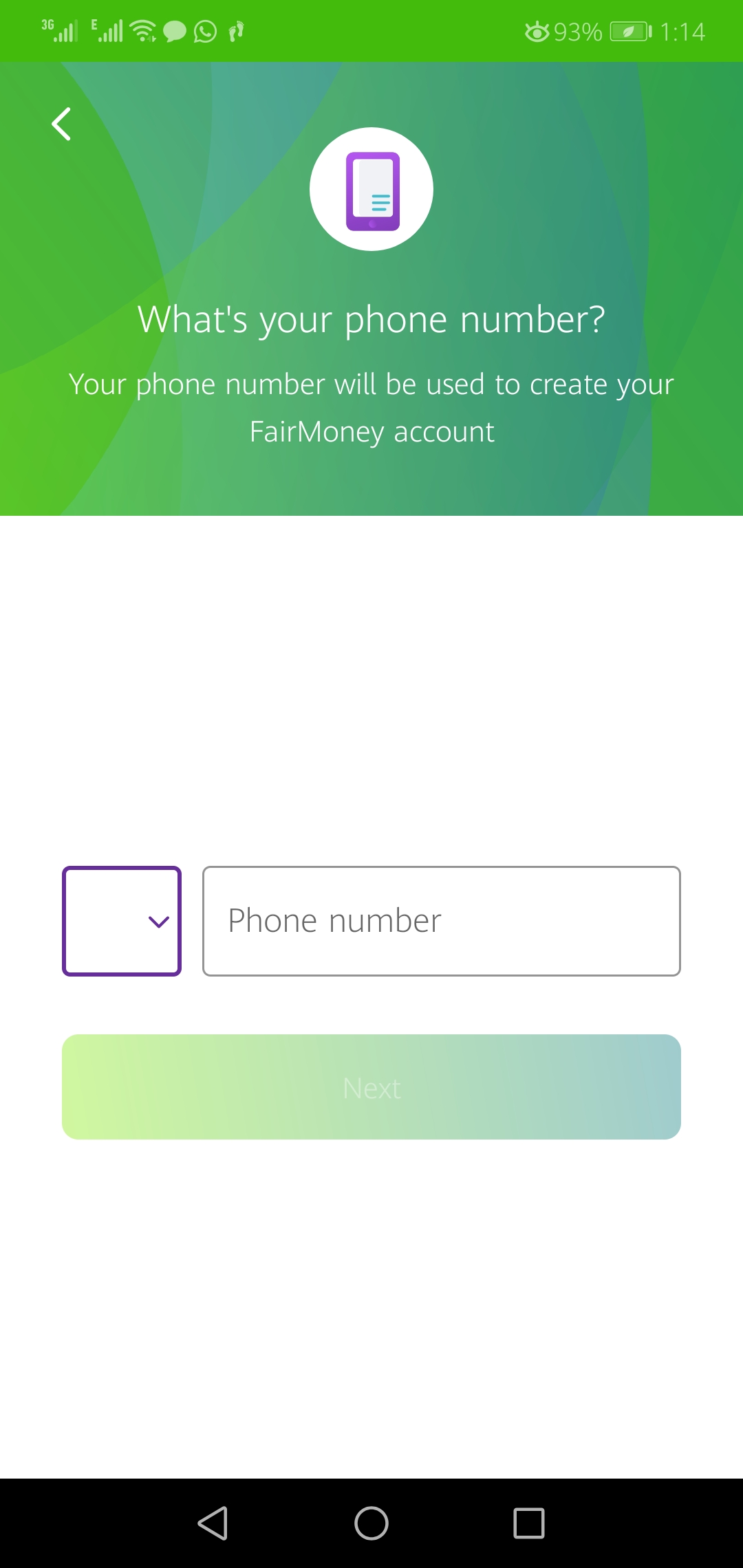Image resolution: width=743 pixels, height=1568 pixels.
Task: Go back using the top arrow
Action: (x=62, y=124)
